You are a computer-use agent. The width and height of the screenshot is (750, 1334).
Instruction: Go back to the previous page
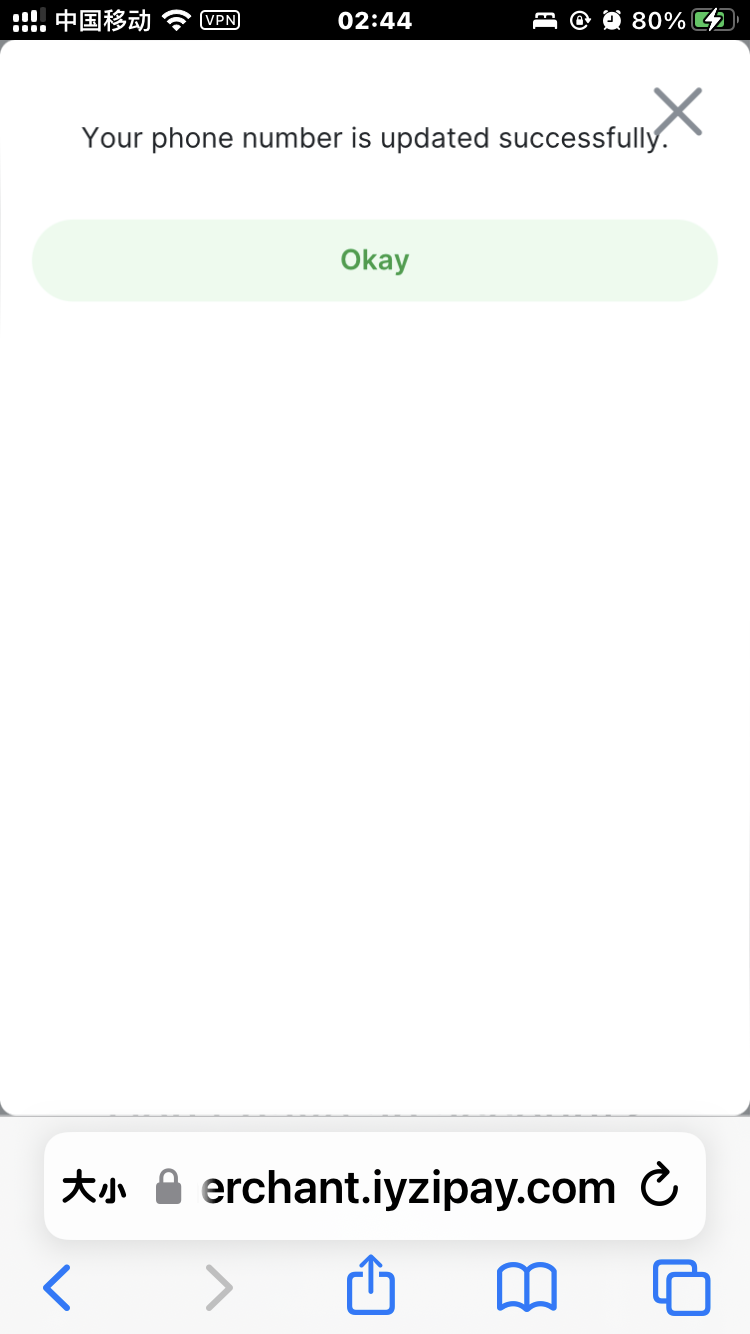pyautogui.click(x=57, y=1287)
